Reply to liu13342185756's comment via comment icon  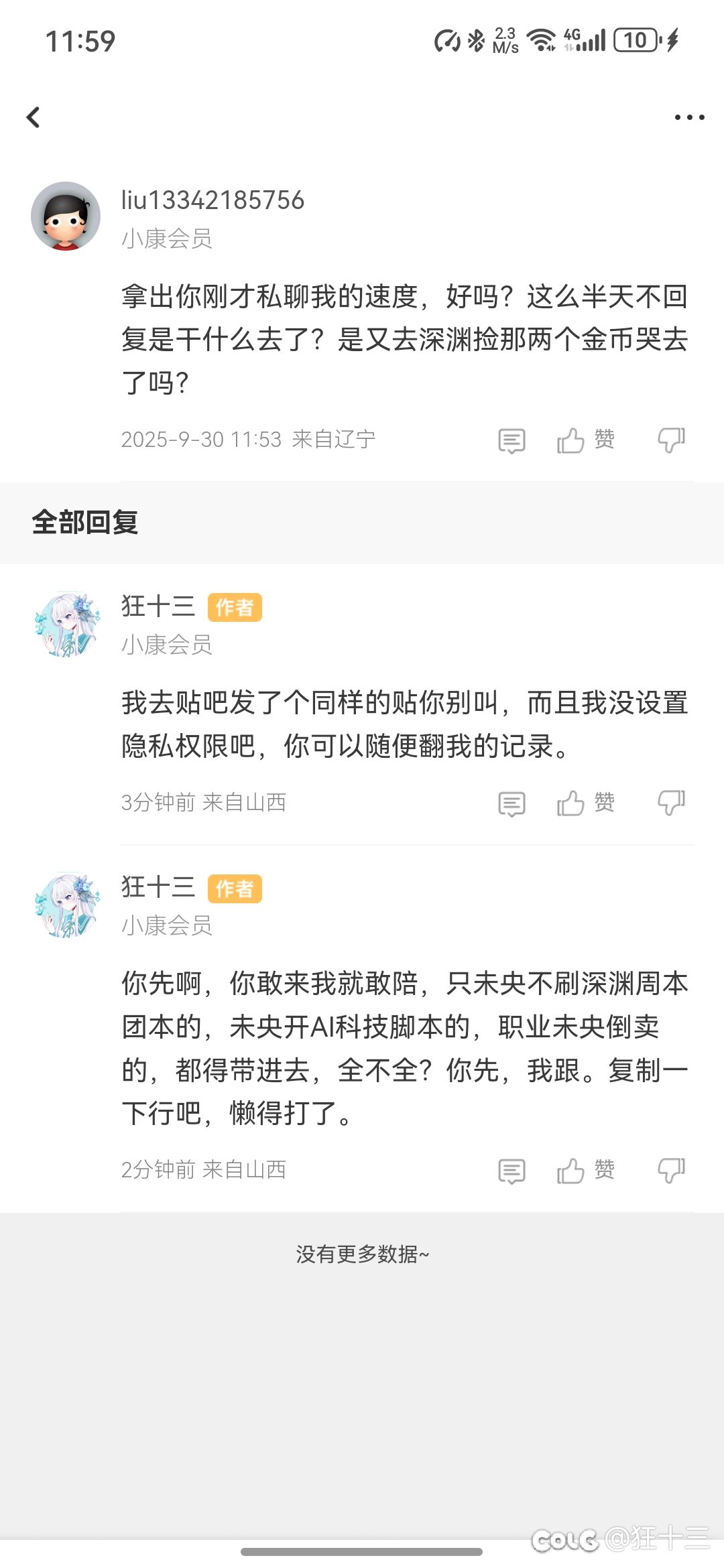511,440
